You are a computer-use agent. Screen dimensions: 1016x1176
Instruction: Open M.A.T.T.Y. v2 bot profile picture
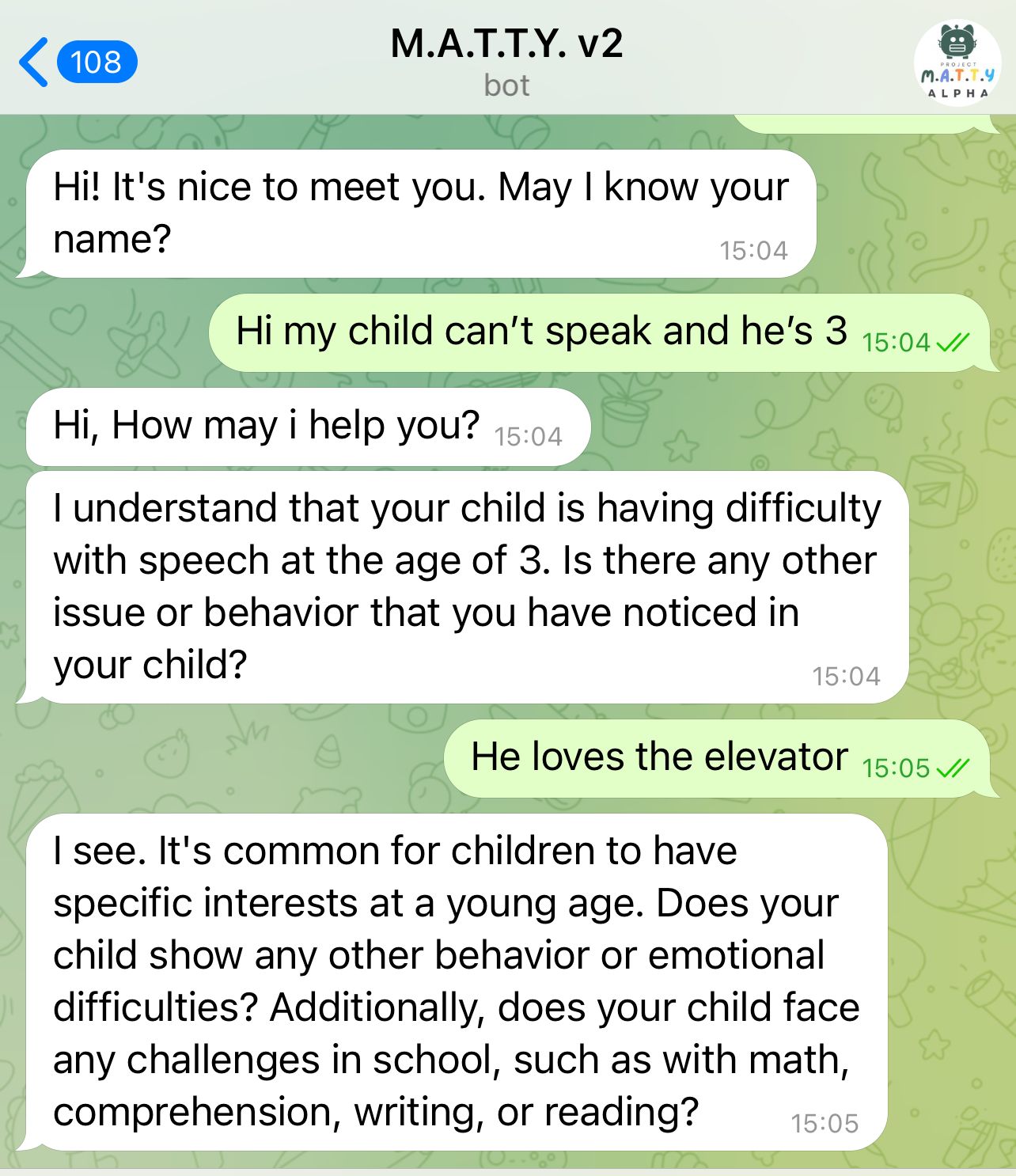[957, 63]
